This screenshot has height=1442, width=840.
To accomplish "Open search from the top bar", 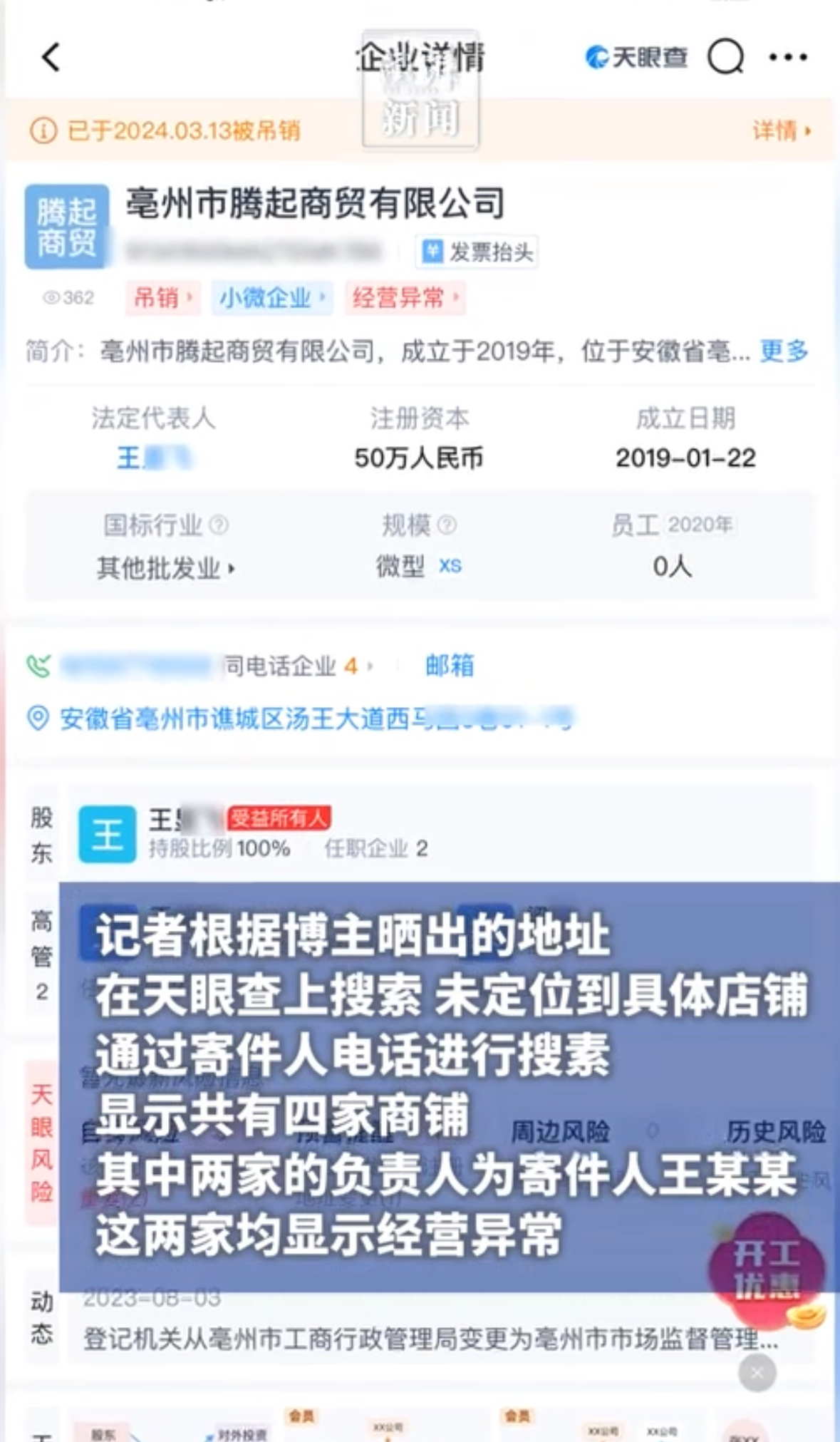I will (726, 56).
